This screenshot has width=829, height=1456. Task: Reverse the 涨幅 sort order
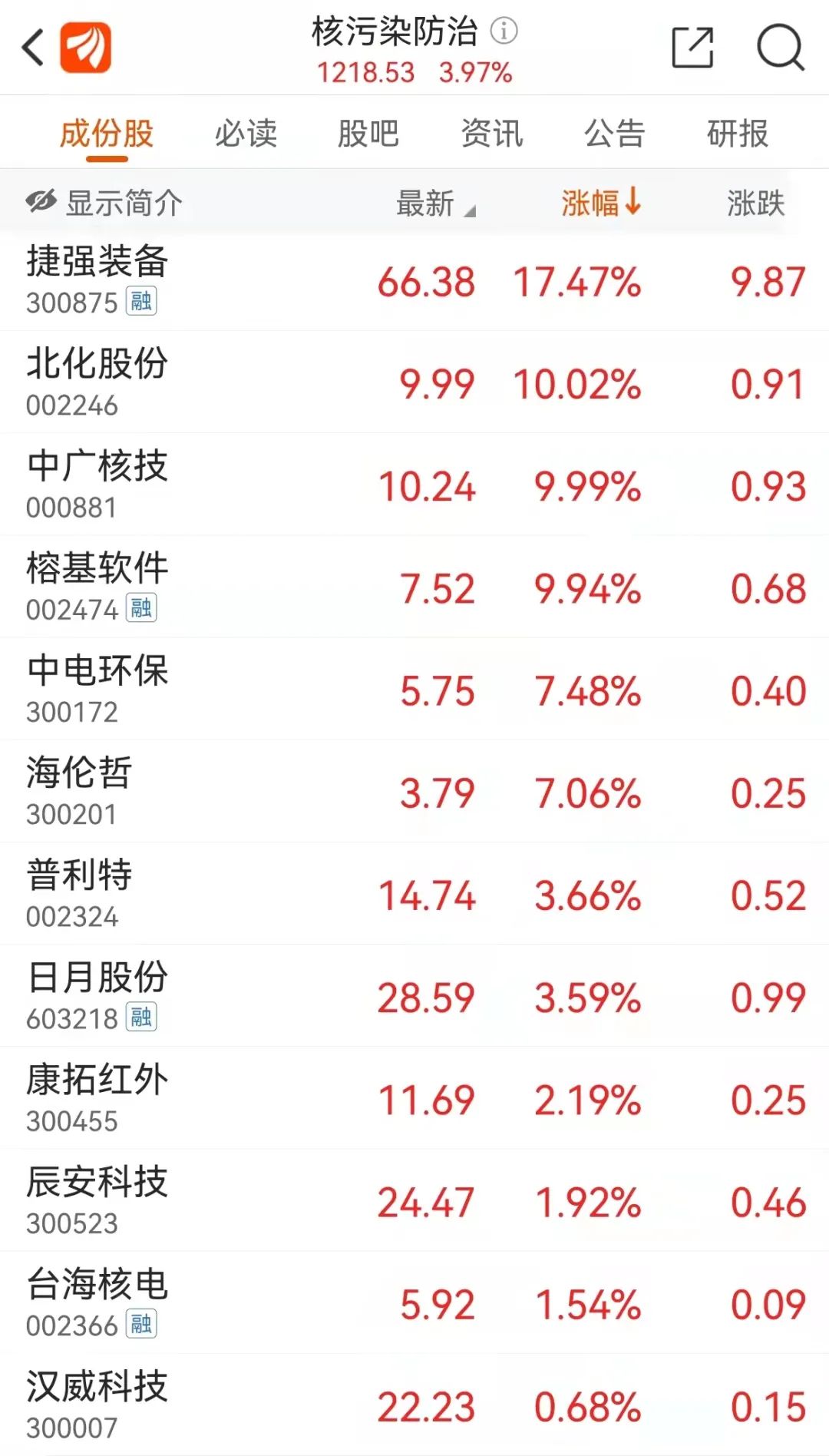coord(600,204)
